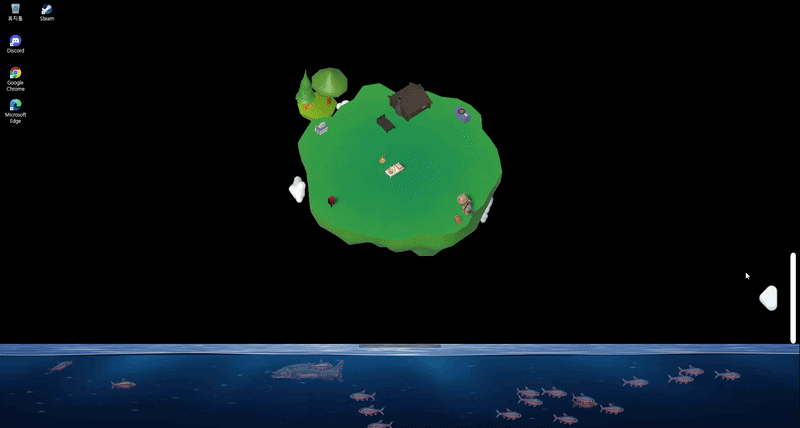The image size is (800, 428).
Task: Tap the white left arrow button
Action: (768, 298)
